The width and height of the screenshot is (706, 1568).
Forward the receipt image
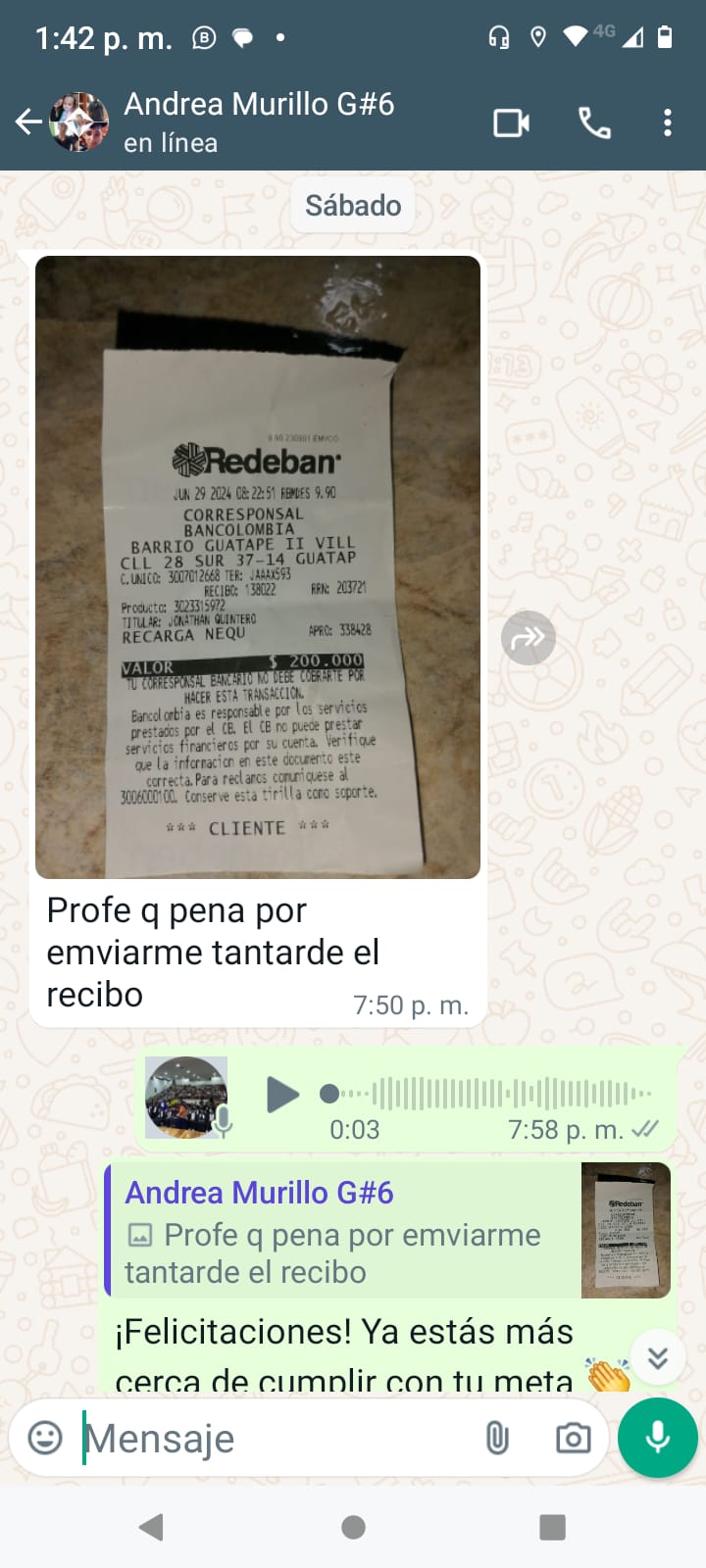tap(529, 639)
